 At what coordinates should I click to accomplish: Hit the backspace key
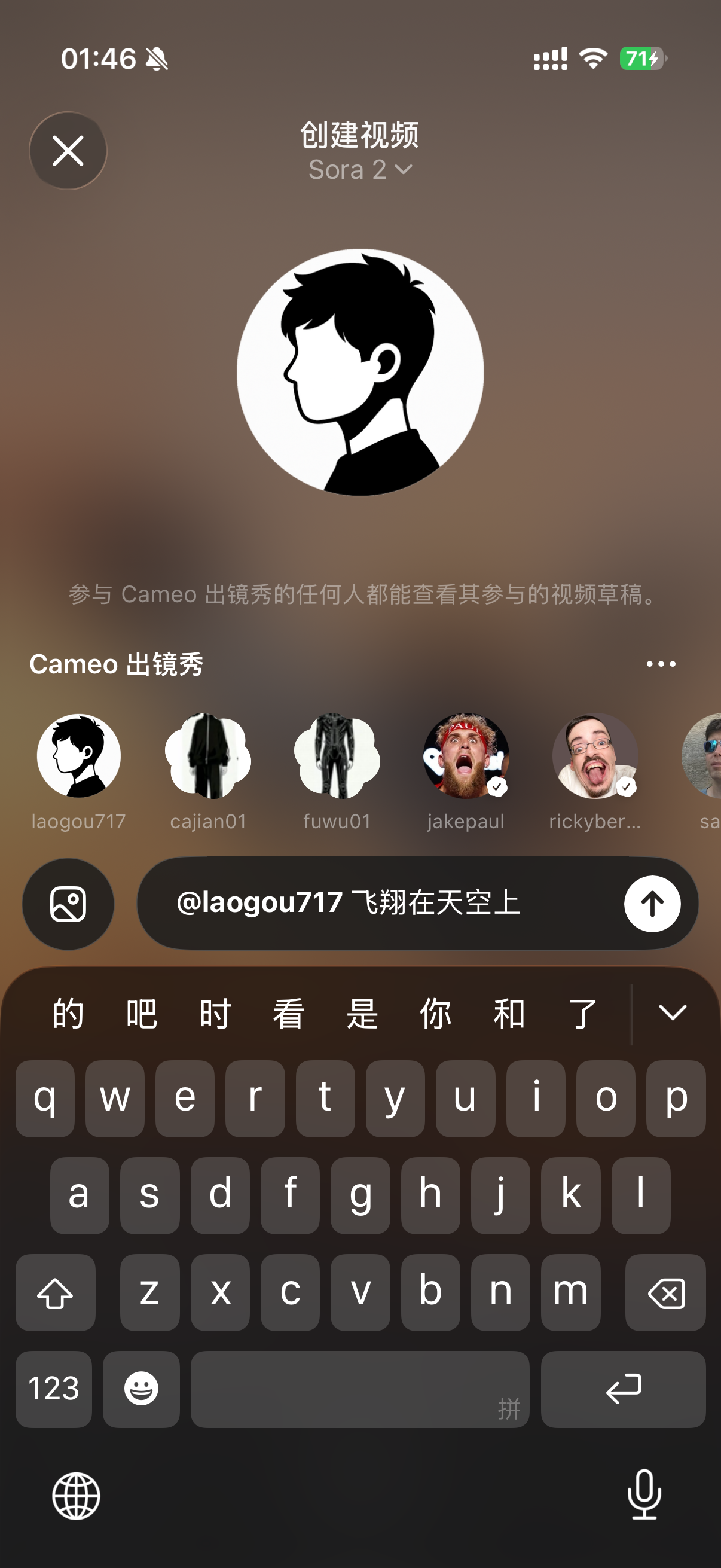click(665, 1292)
